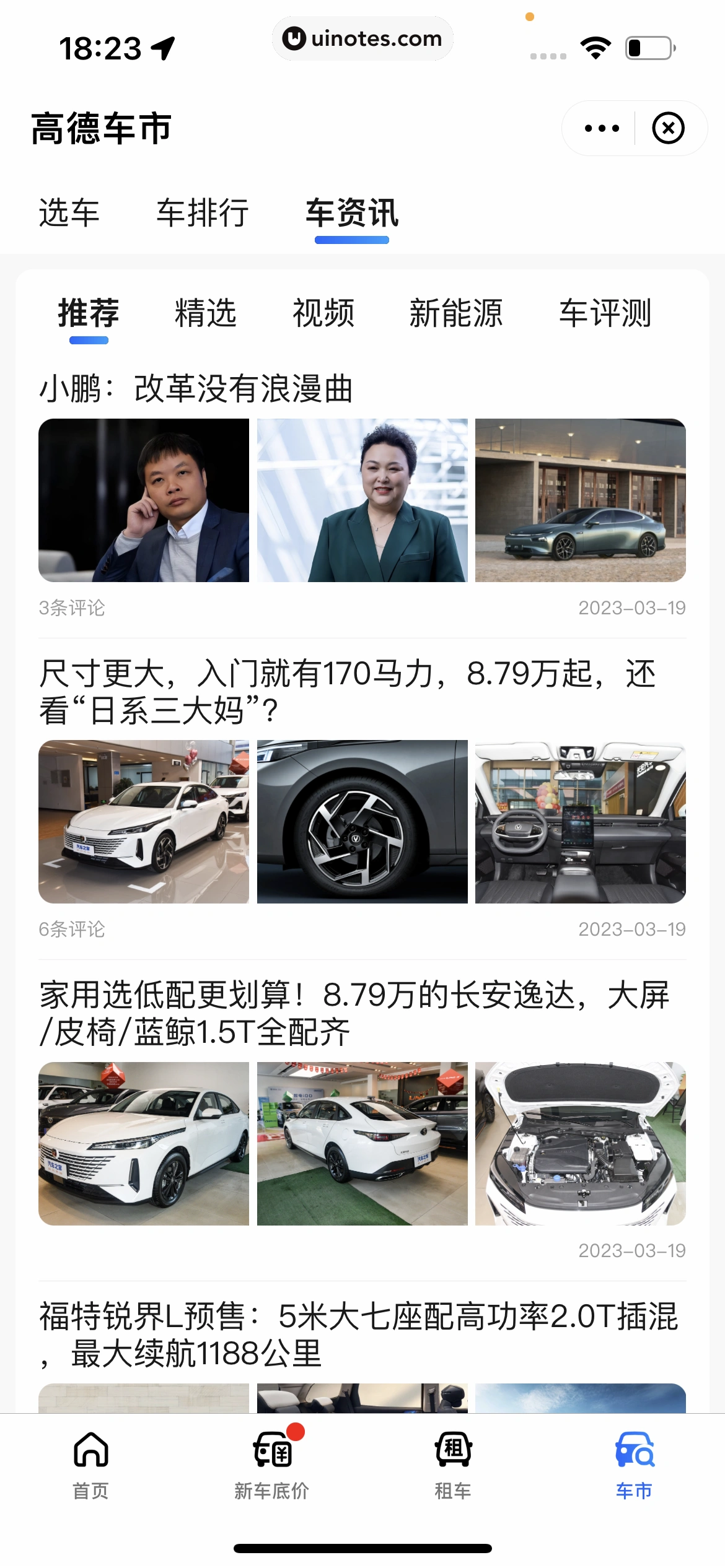View 3条评论 under the Xpeng article
Image resolution: width=725 pixels, height=1568 pixels.
[72, 608]
